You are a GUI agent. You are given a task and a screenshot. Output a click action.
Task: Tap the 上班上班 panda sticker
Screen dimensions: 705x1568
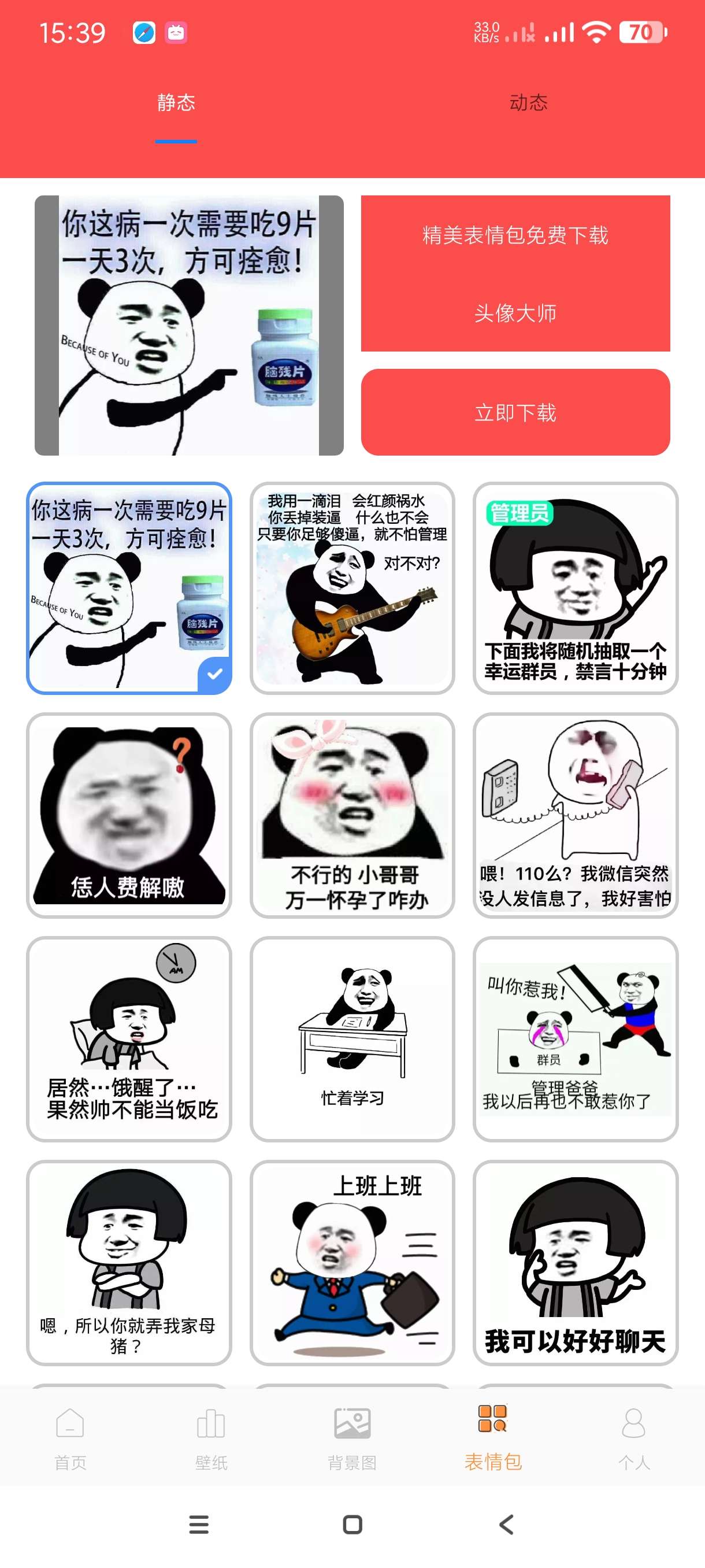[352, 1262]
